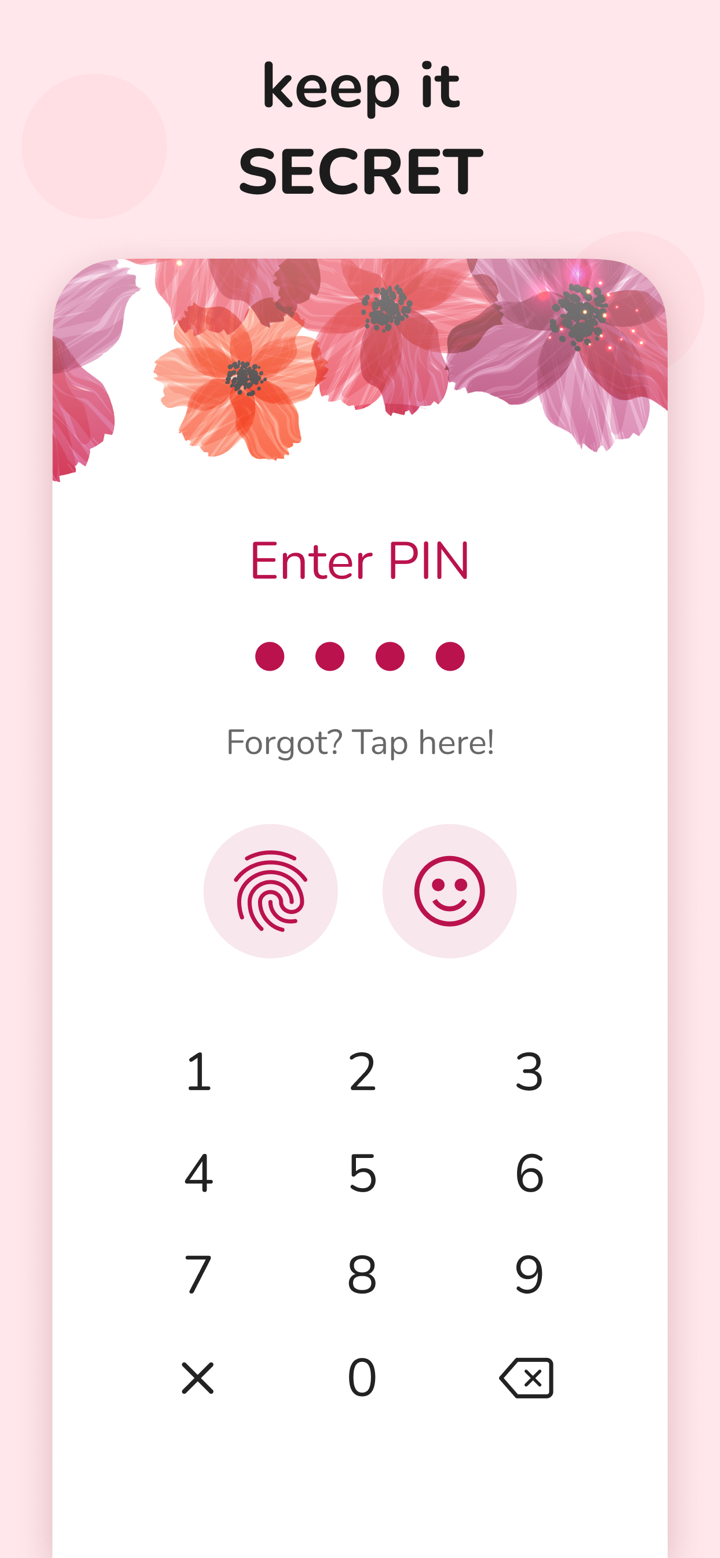The image size is (720, 1558).
Task: Choose face unlock instead of PIN
Action: pos(449,891)
